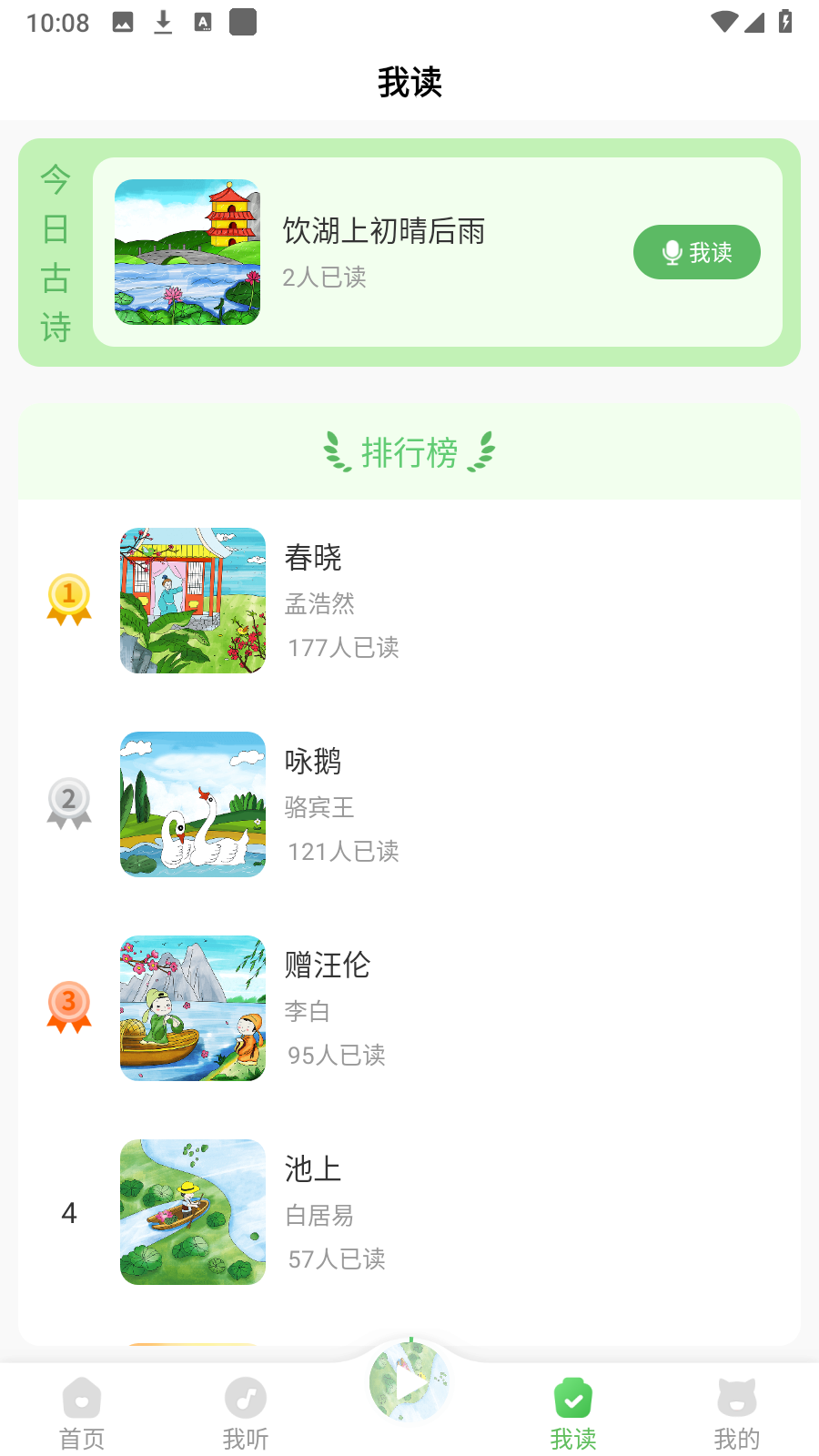Tap the microphone icon inside 我读 button
This screenshot has height=1456, width=819.
point(672,252)
